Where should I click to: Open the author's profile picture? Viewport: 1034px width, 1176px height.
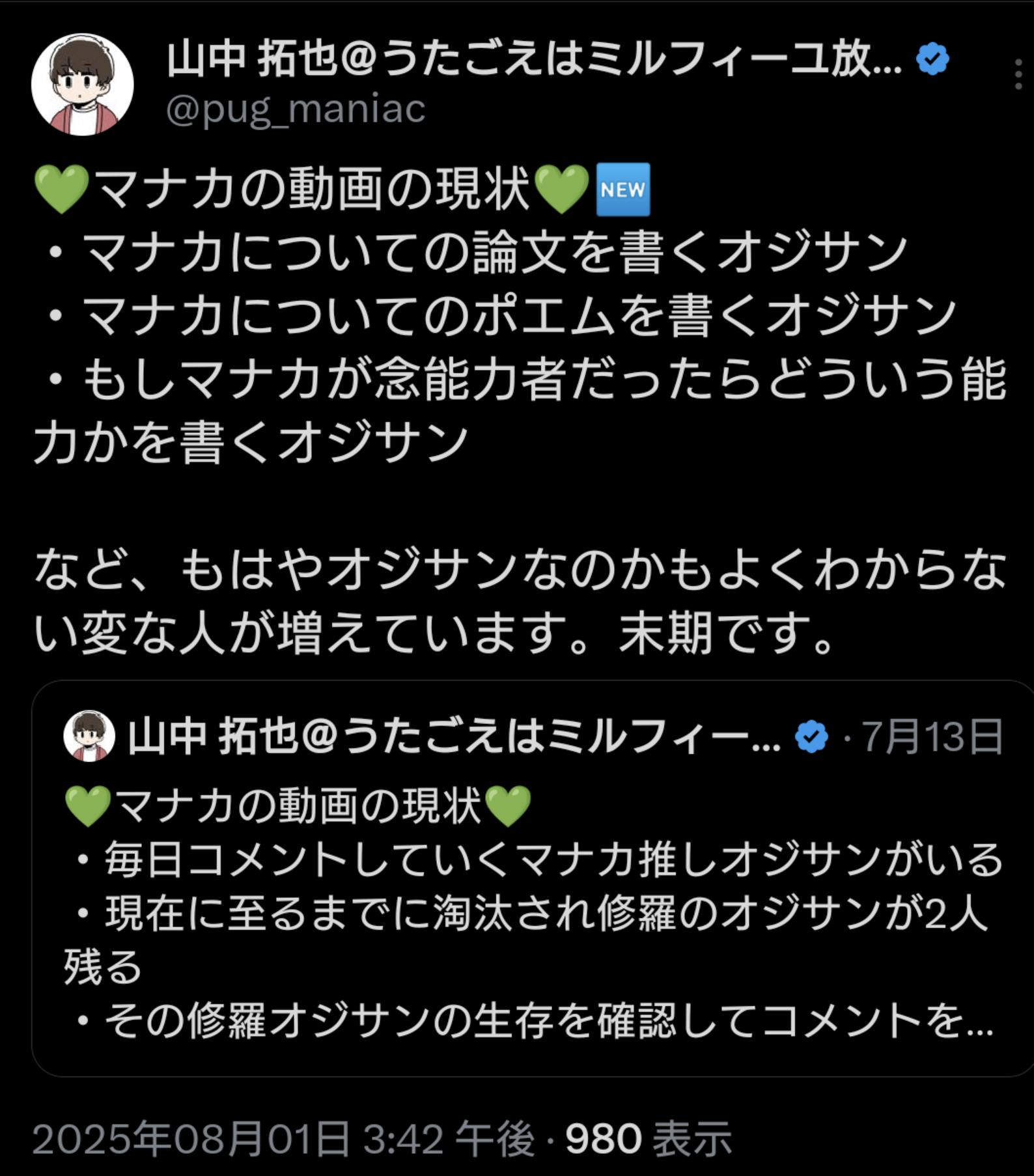83,85
